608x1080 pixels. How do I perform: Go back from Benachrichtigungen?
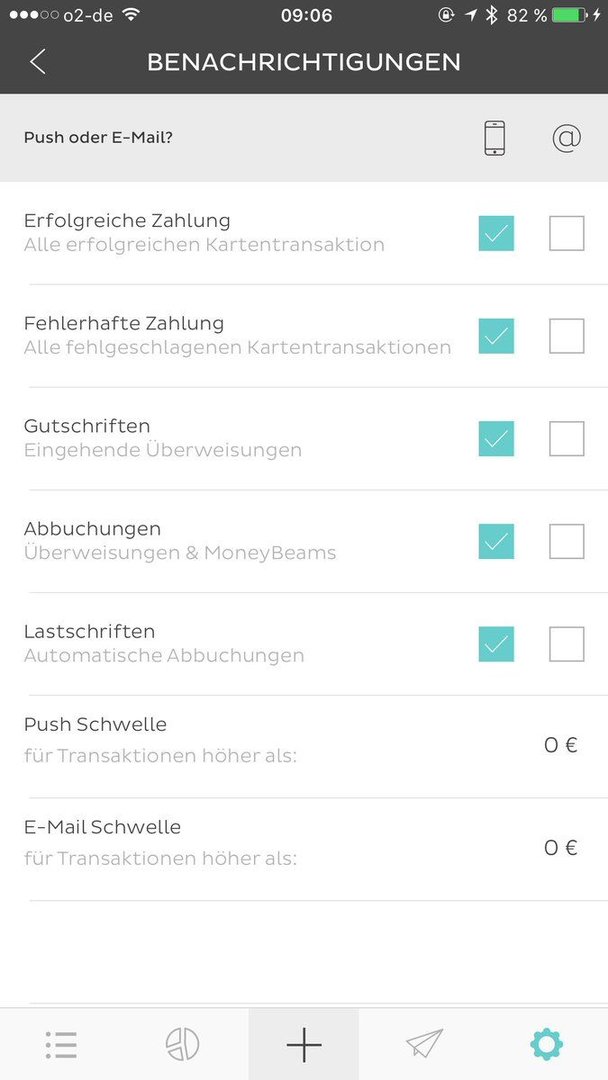coord(38,61)
